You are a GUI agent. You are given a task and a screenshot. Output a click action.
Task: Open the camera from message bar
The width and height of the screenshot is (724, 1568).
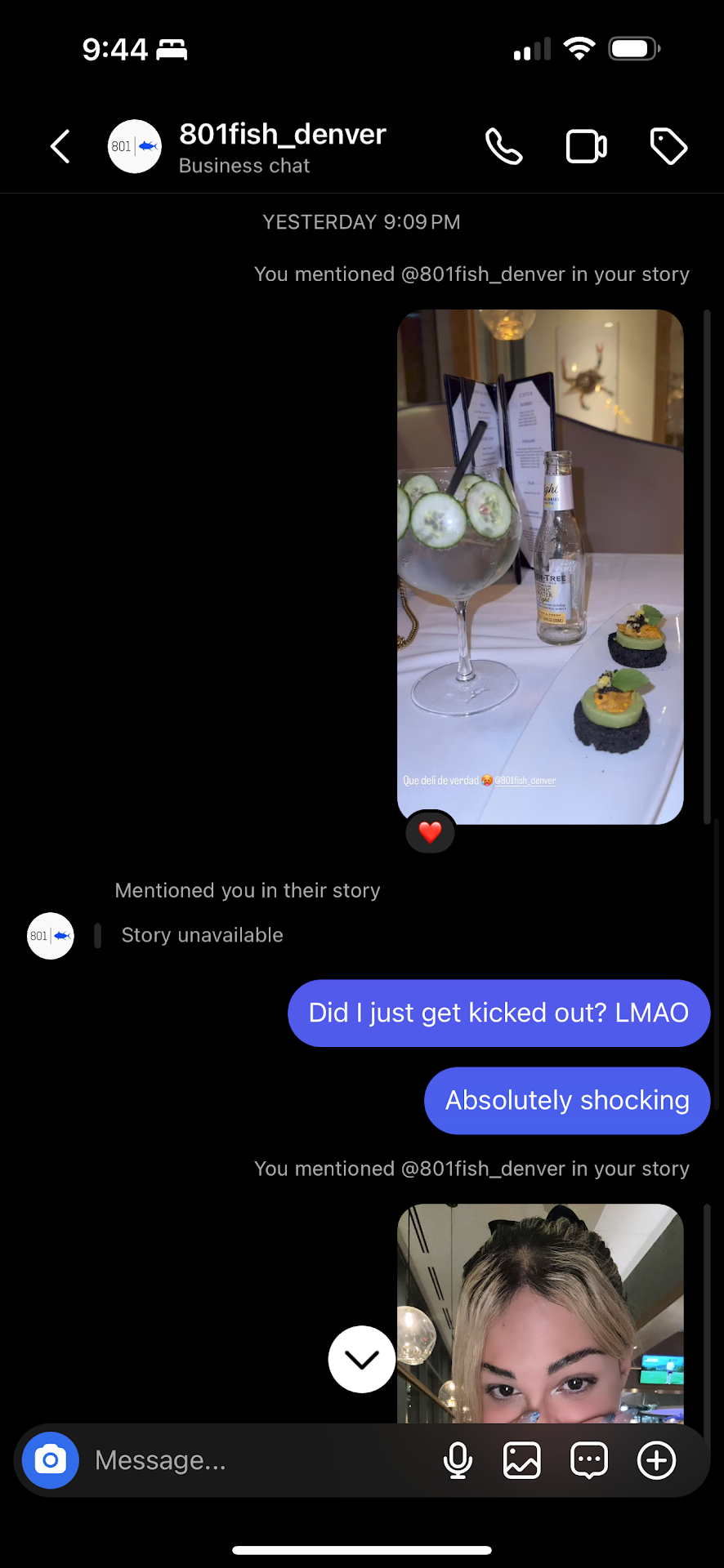tap(51, 1460)
